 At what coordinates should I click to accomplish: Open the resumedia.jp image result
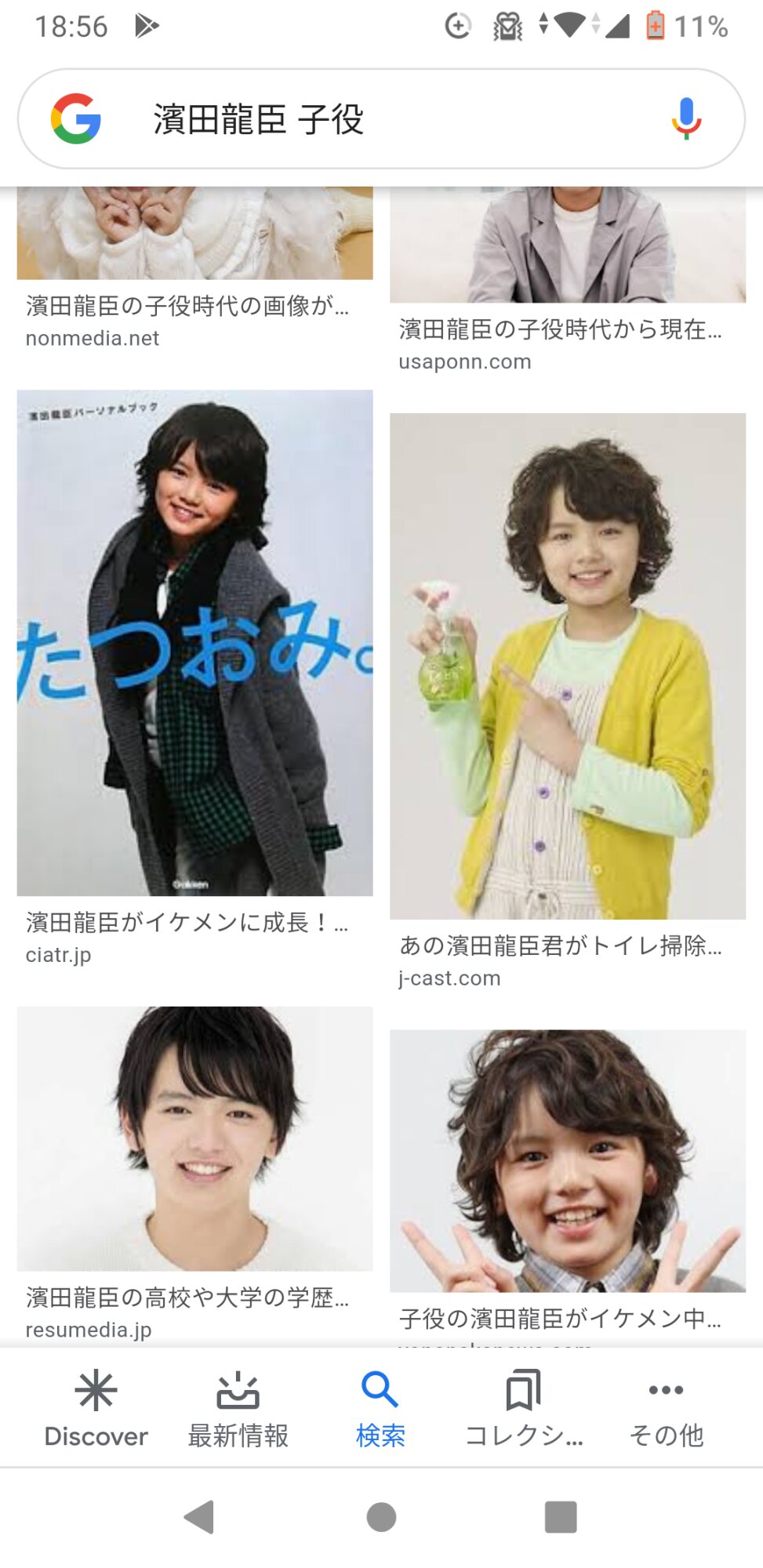(194, 1138)
